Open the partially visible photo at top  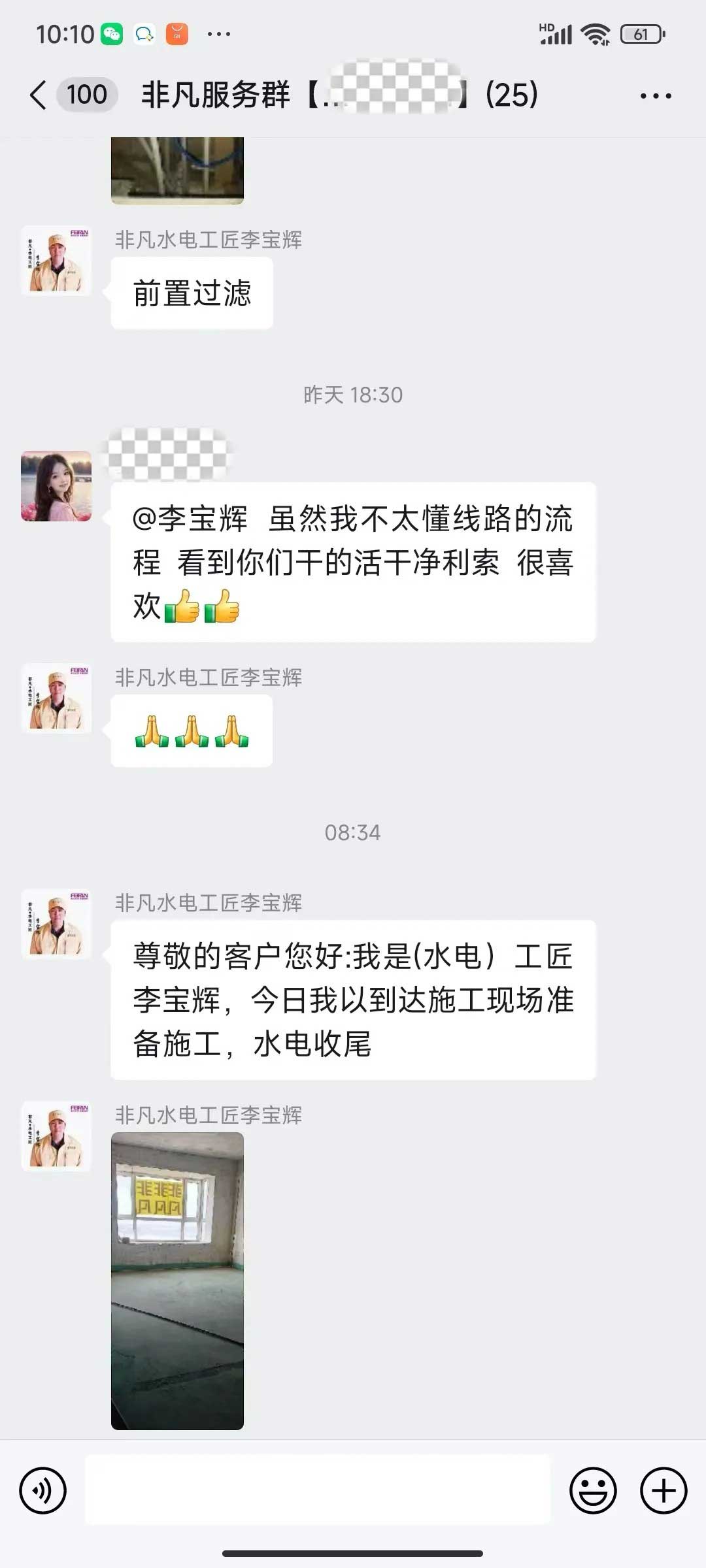pyautogui.click(x=177, y=170)
